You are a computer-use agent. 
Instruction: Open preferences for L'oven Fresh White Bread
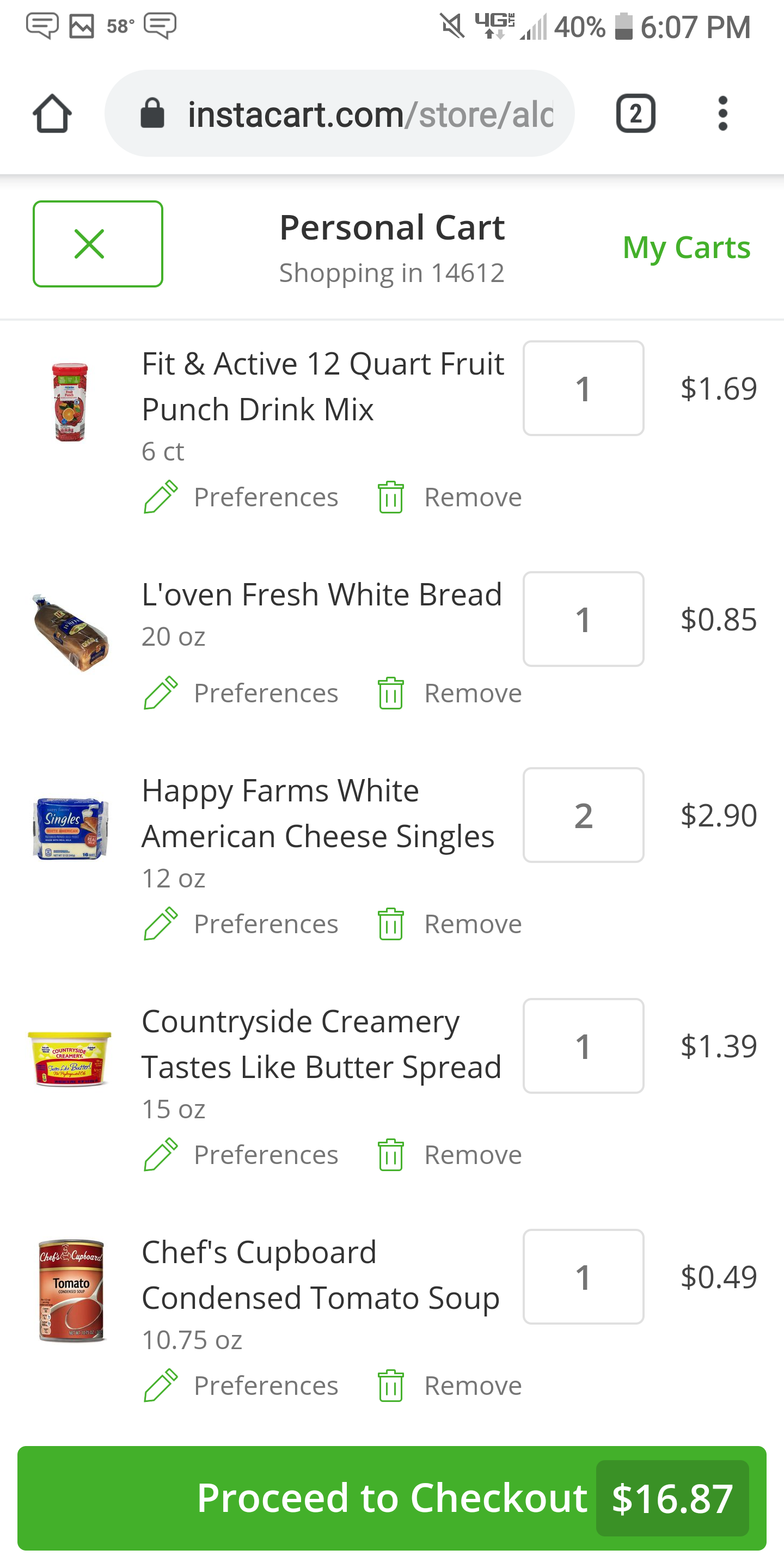pos(241,693)
